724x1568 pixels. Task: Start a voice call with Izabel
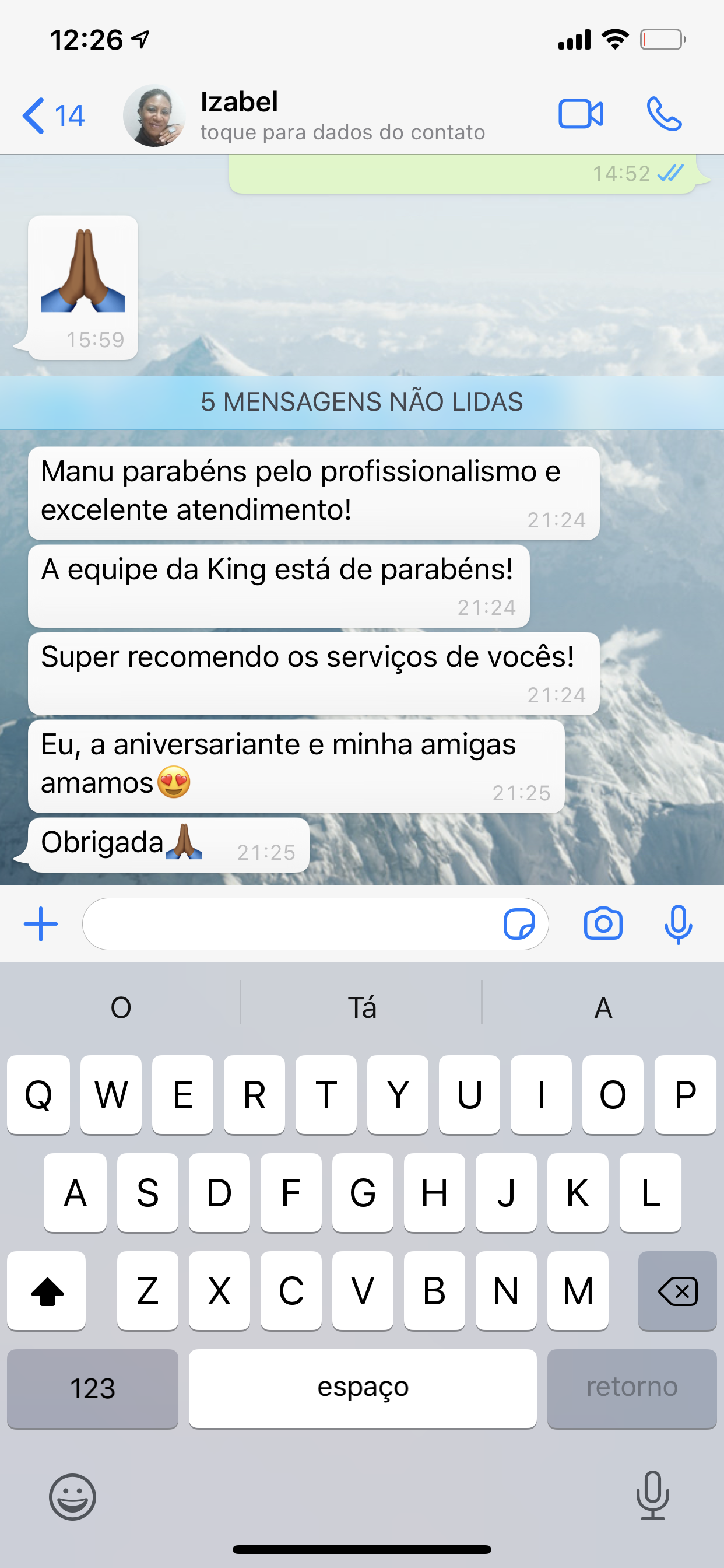pos(663,114)
